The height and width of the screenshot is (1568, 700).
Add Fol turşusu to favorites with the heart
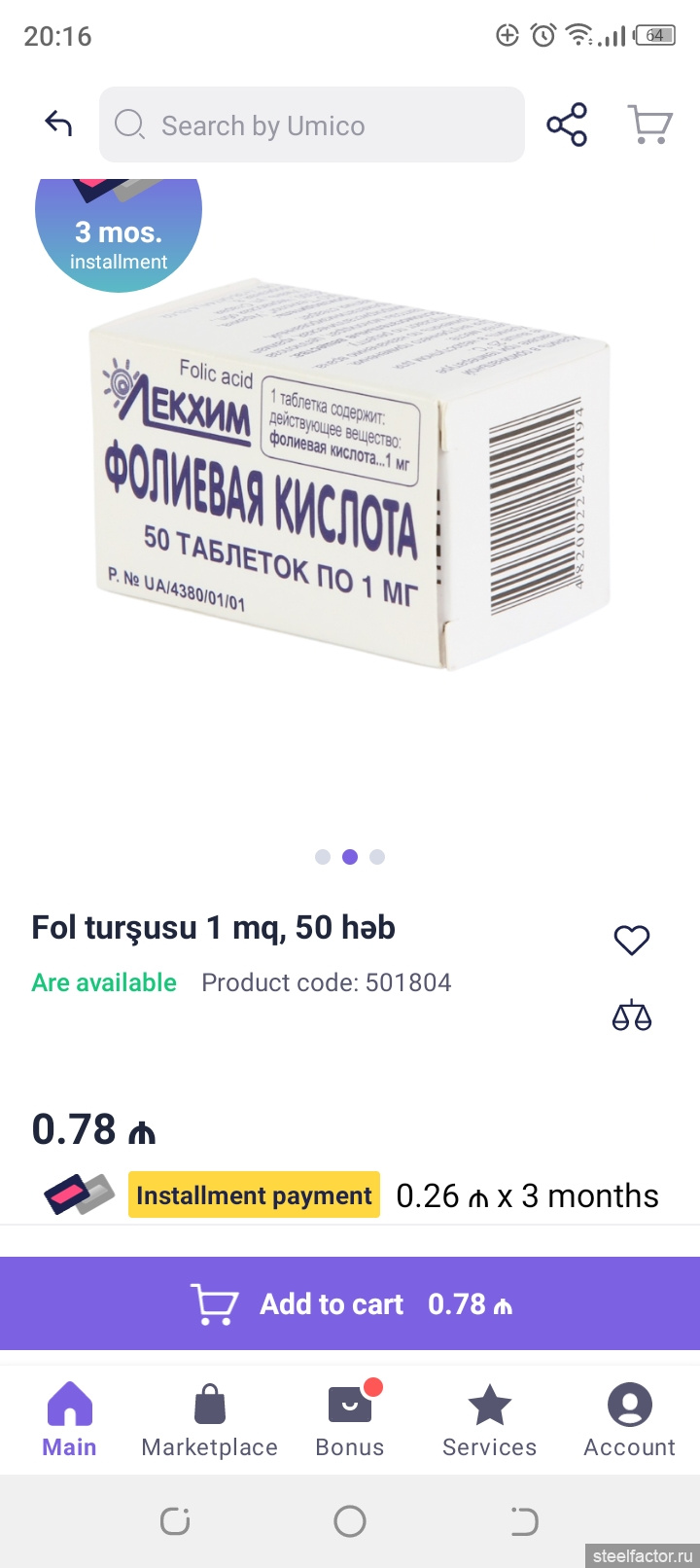pos(632,940)
